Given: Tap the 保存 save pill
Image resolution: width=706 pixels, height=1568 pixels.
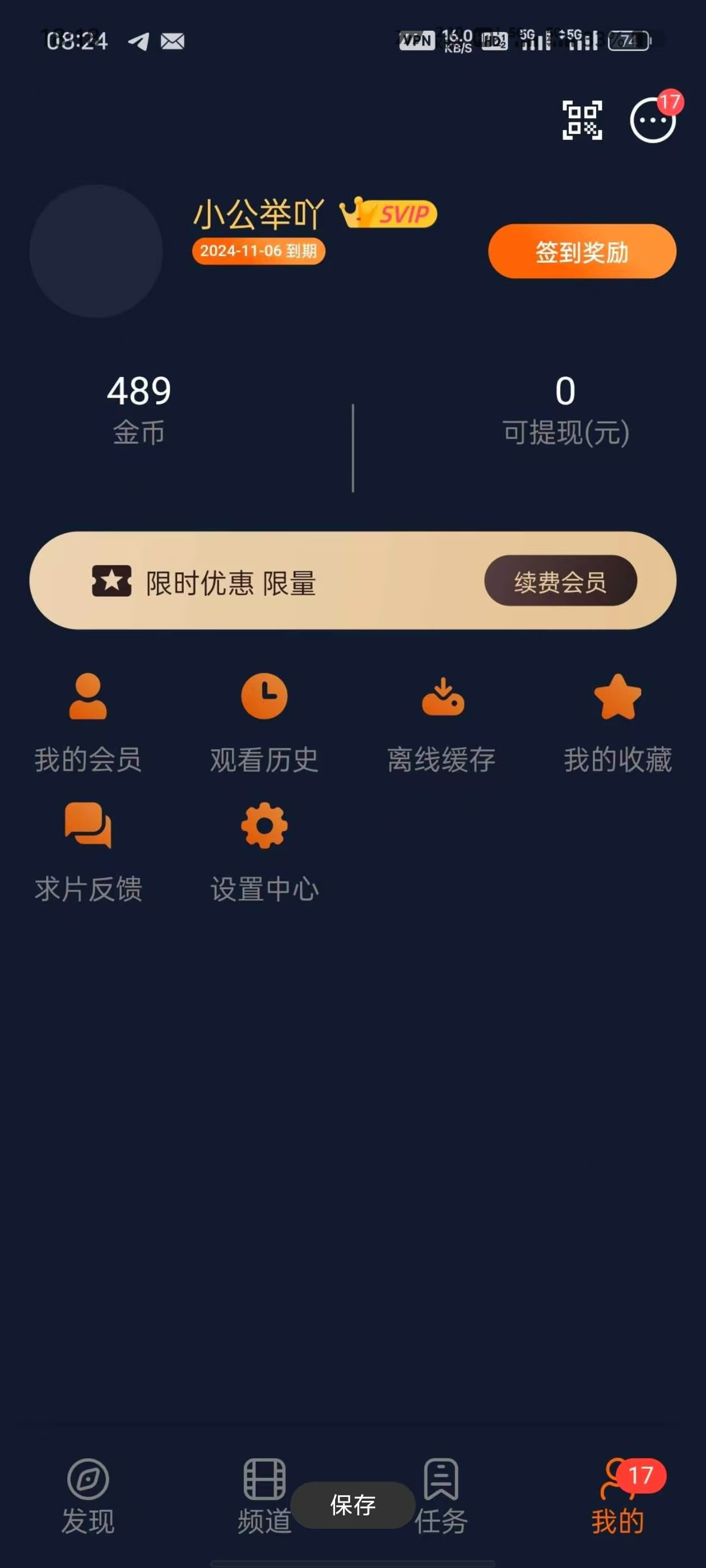Looking at the screenshot, I should [x=352, y=1505].
